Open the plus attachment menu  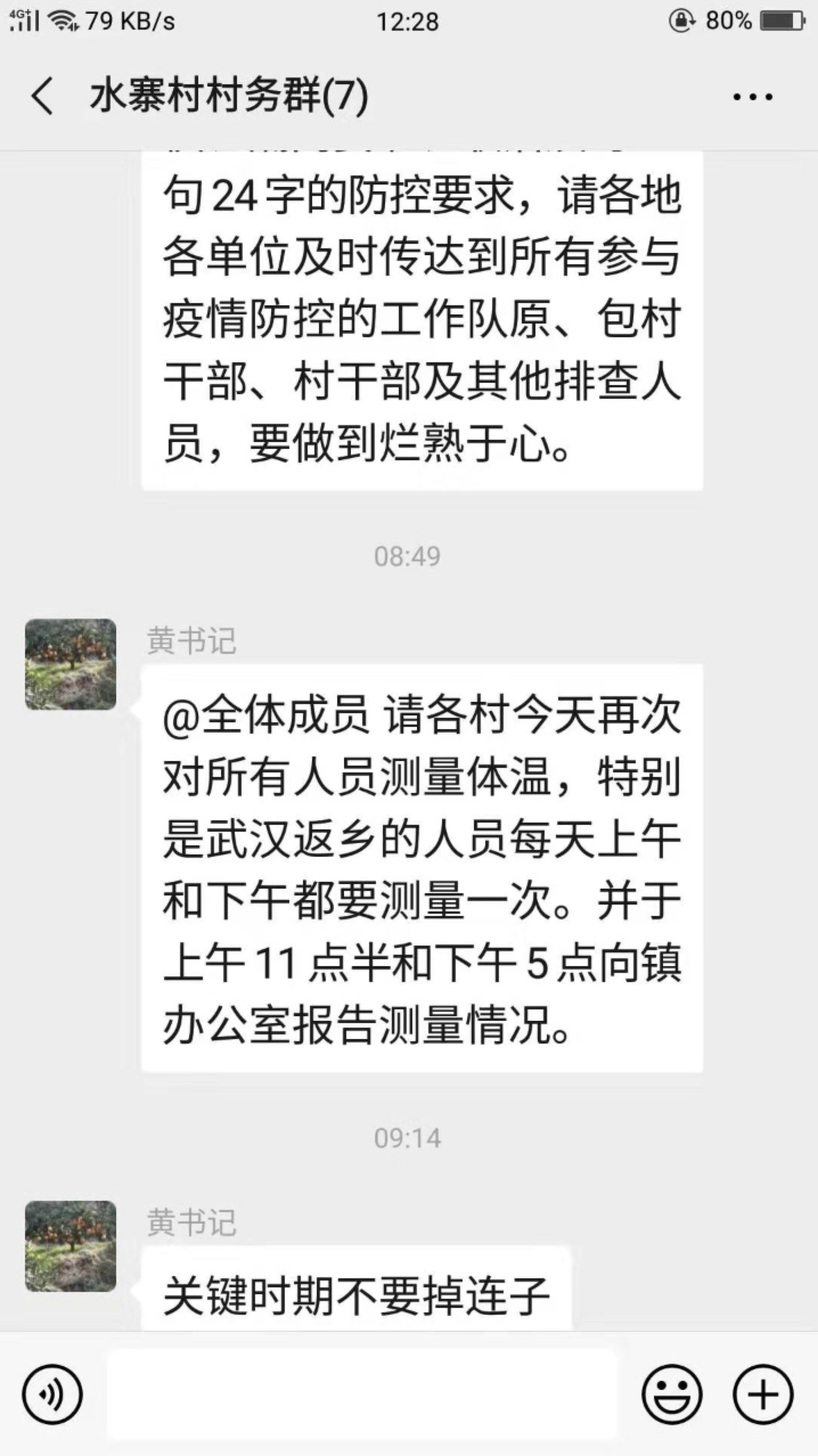[x=763, y=1394]
